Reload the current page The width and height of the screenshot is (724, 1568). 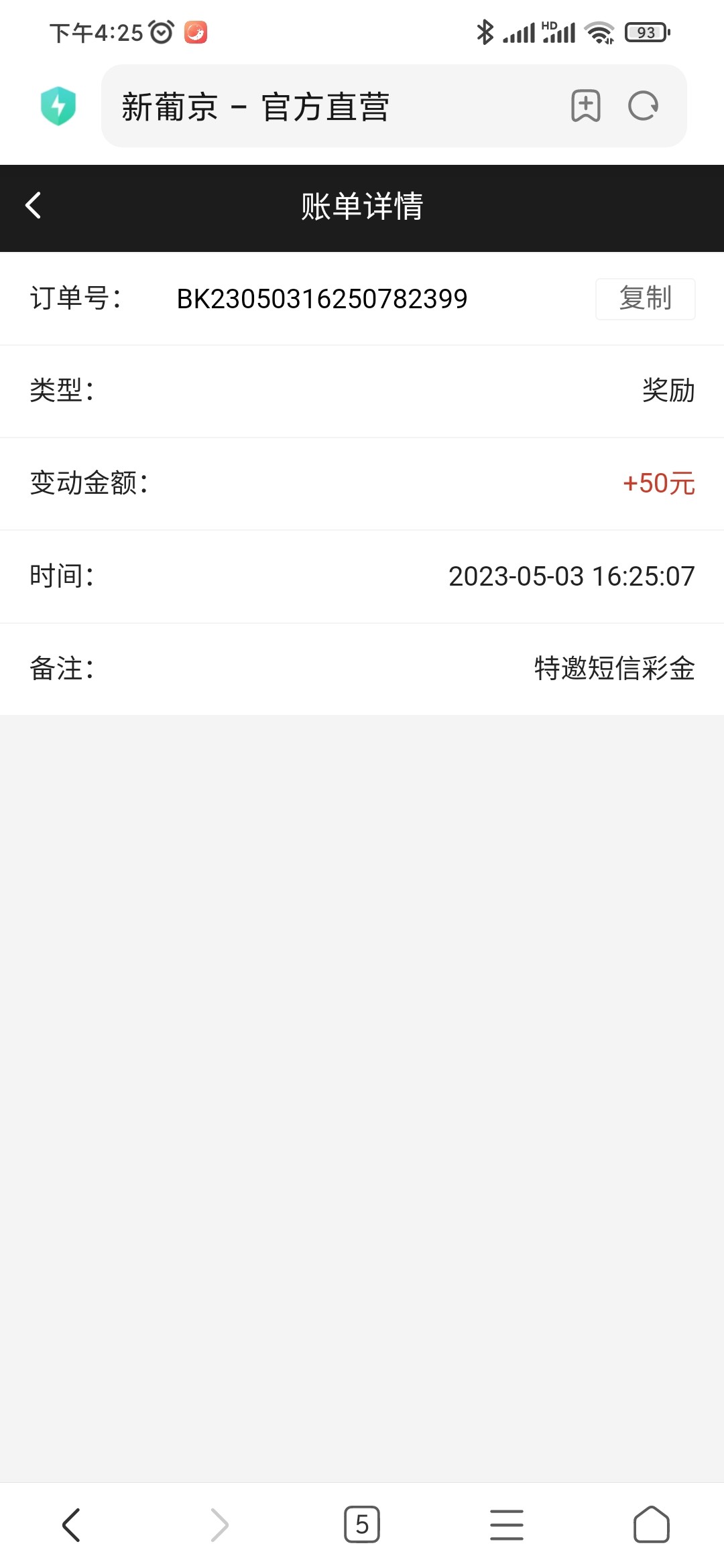click(643, 106)
